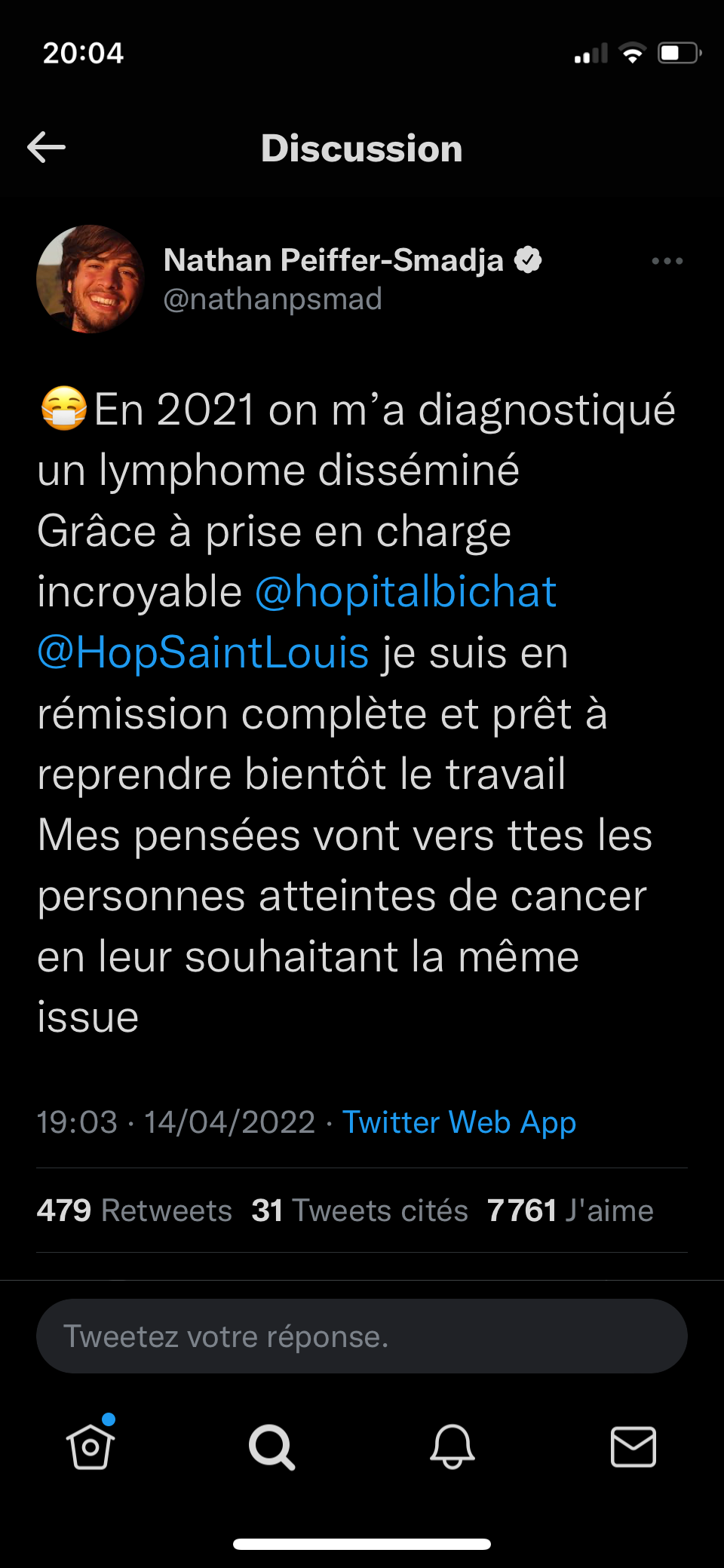Screen dimensions: 724x1568
Task: Open the @hopitalbichat mention
Action: point(406,591)
